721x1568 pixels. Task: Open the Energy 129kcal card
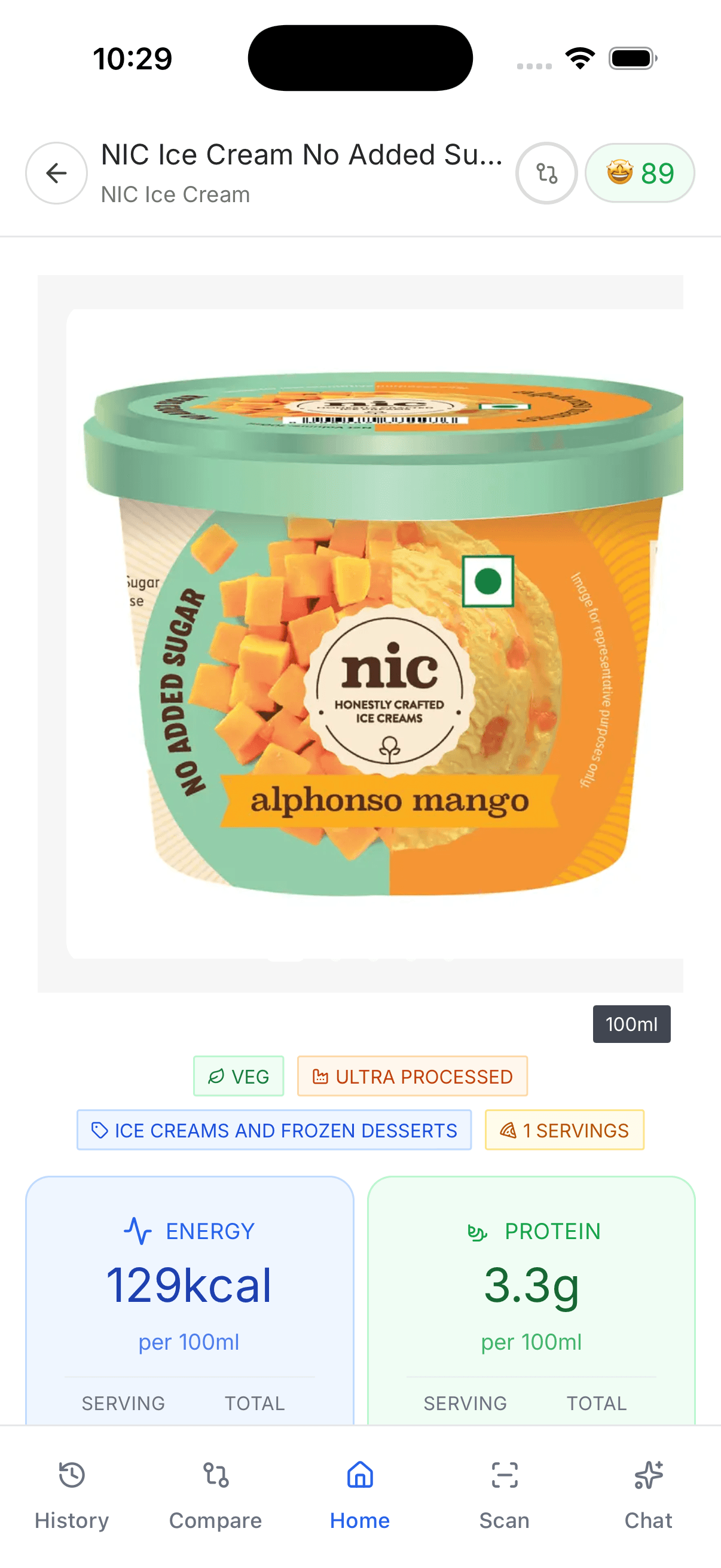point(190,1291)
